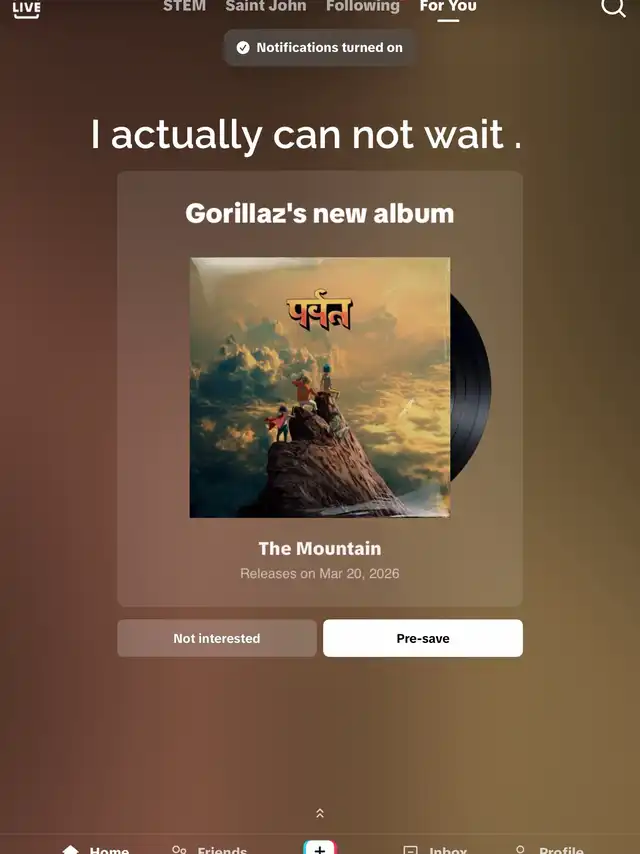Select the For You tab
Screen dimensions: 640x854
(448, 6)
